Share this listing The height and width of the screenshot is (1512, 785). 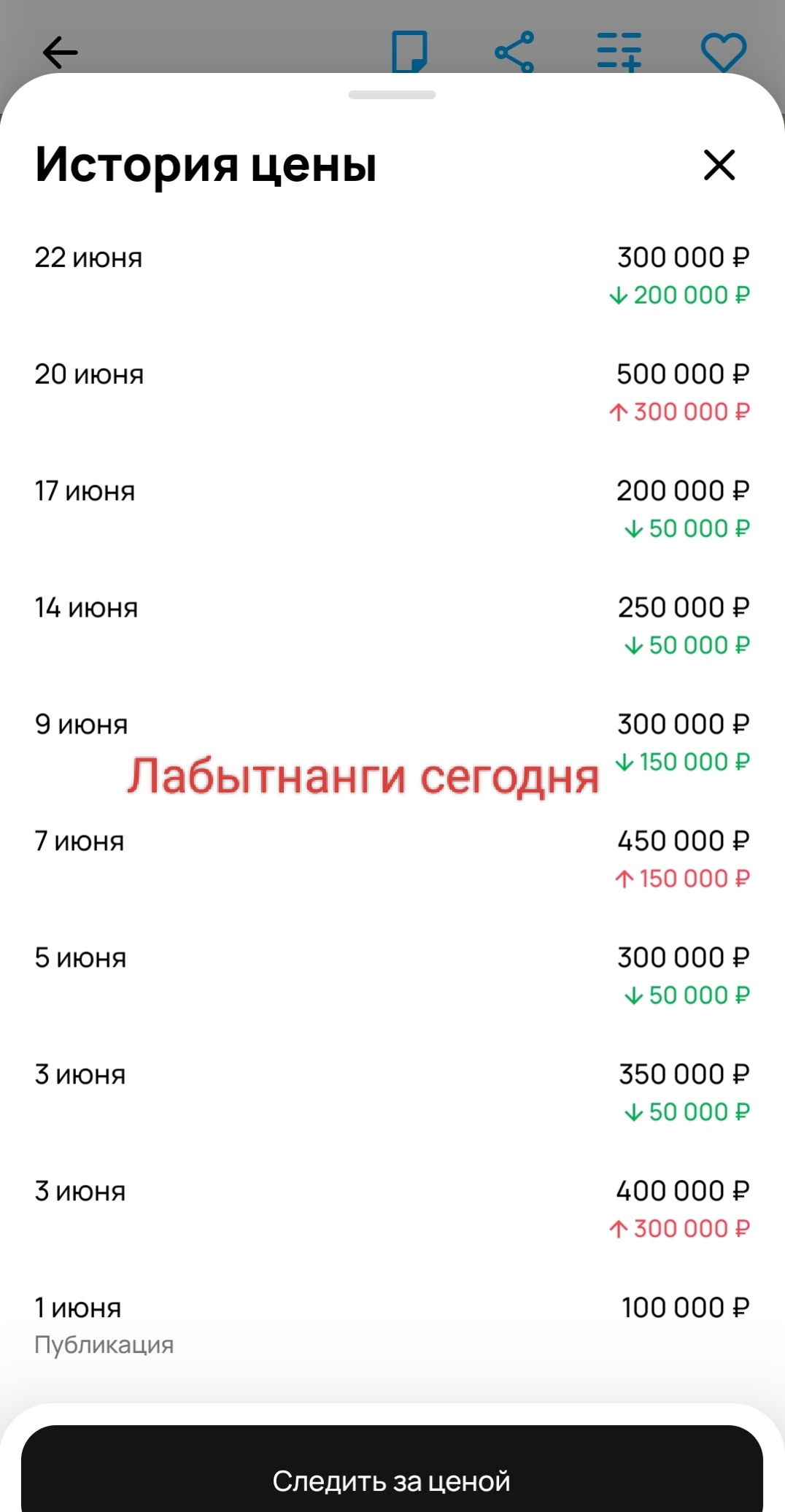(514, 52)
